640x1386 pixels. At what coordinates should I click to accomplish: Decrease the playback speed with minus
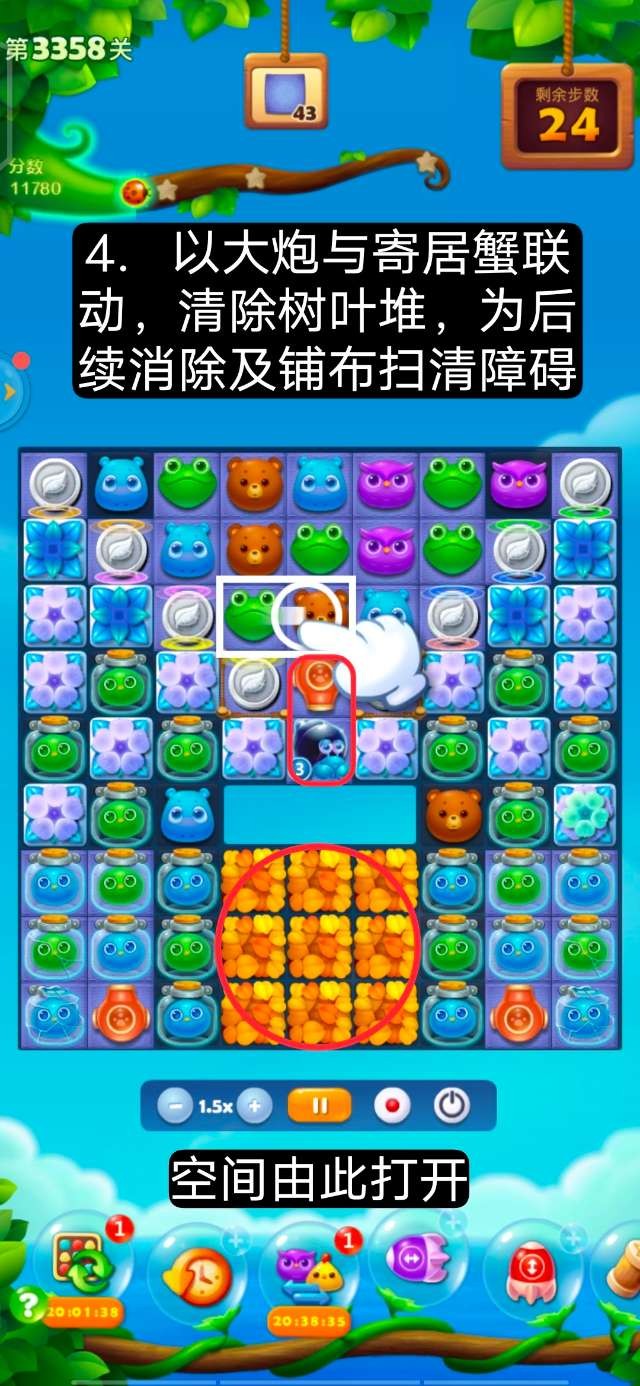pyautogui.click(x=176, y=1106)
